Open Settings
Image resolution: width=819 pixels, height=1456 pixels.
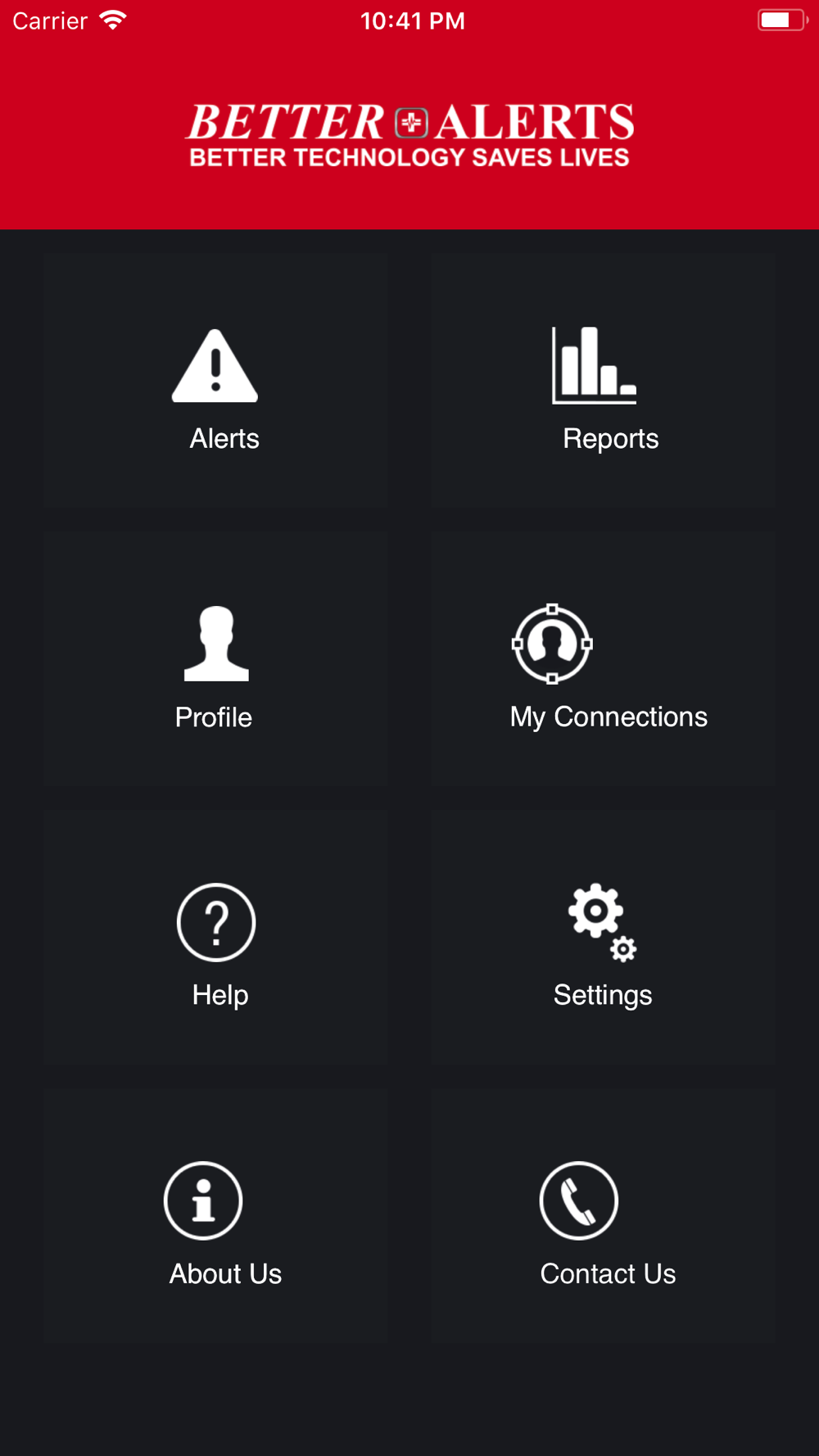(x=604, y=938)
